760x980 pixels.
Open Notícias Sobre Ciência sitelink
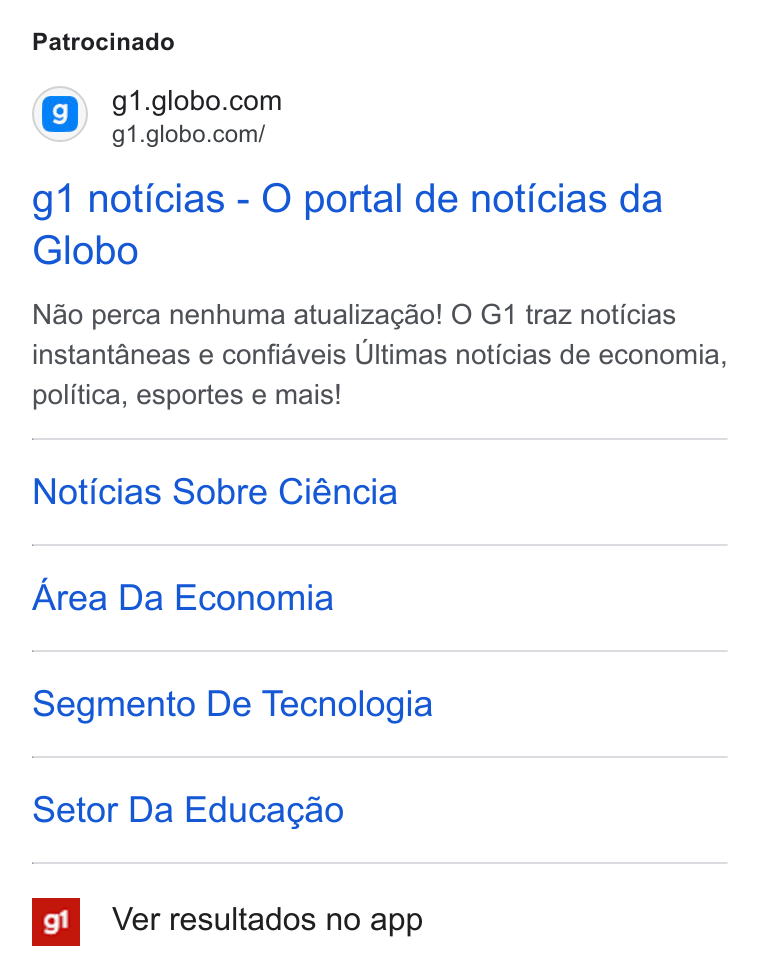coord(215,492)
